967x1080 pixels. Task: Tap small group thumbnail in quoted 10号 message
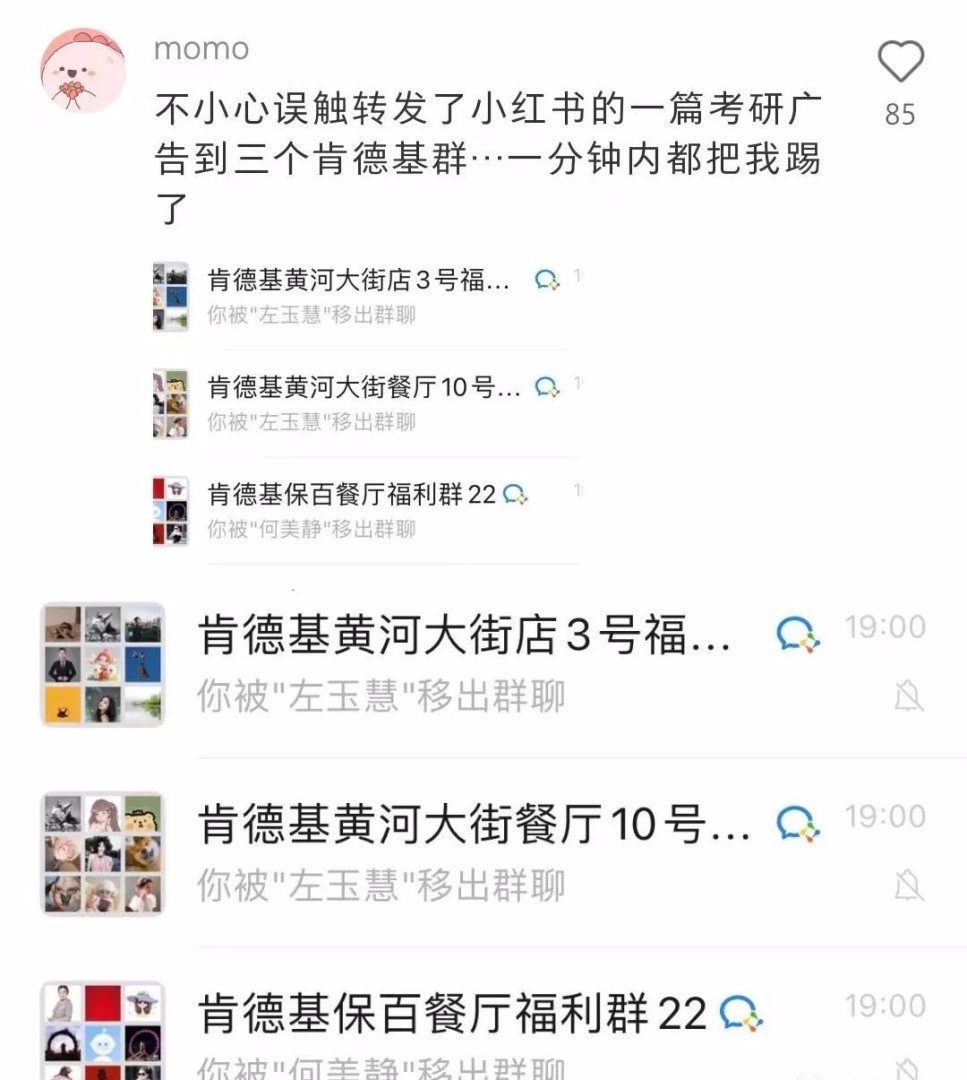click(x=168, y=404)
